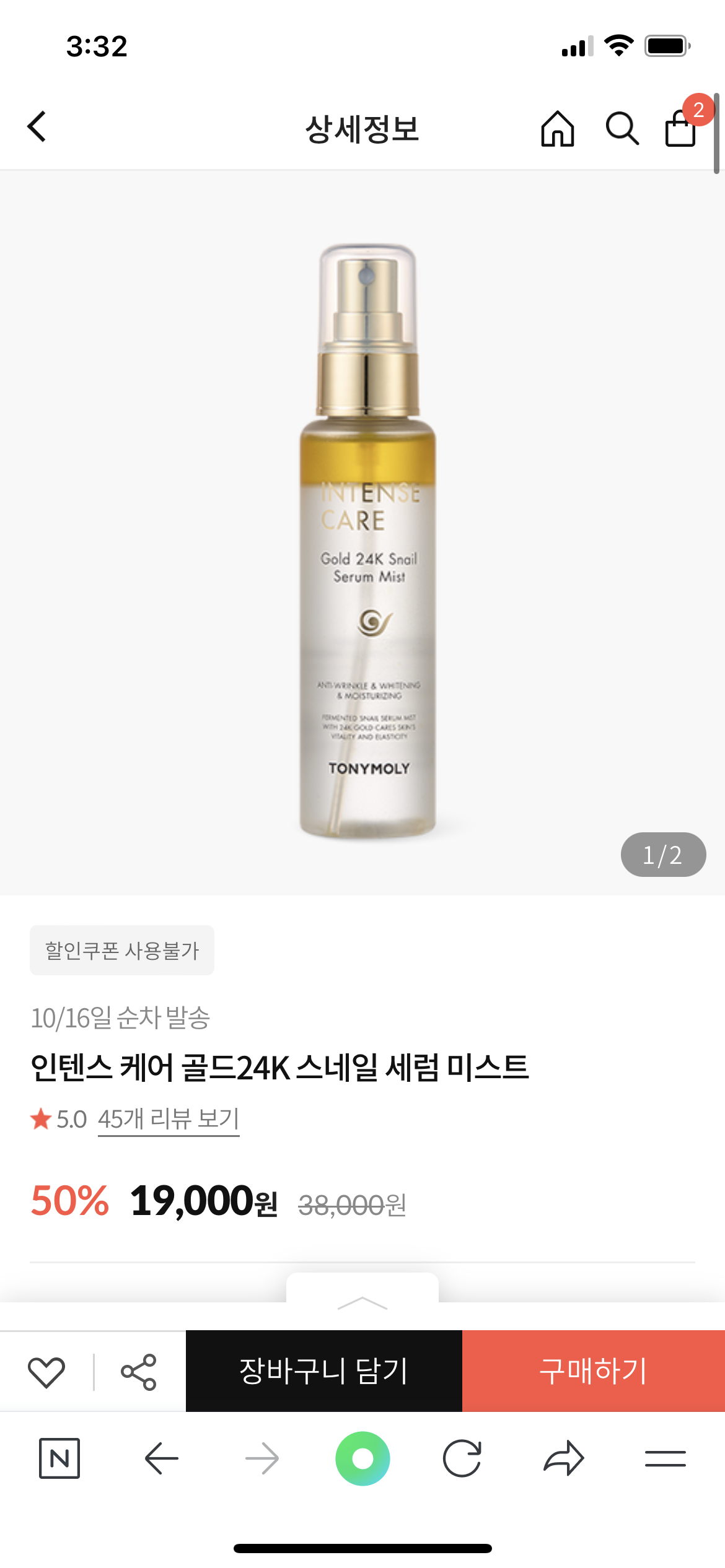This screenshot has height=1568, width=725.
Task: Open the search magnifier icon
Action: 622,129
